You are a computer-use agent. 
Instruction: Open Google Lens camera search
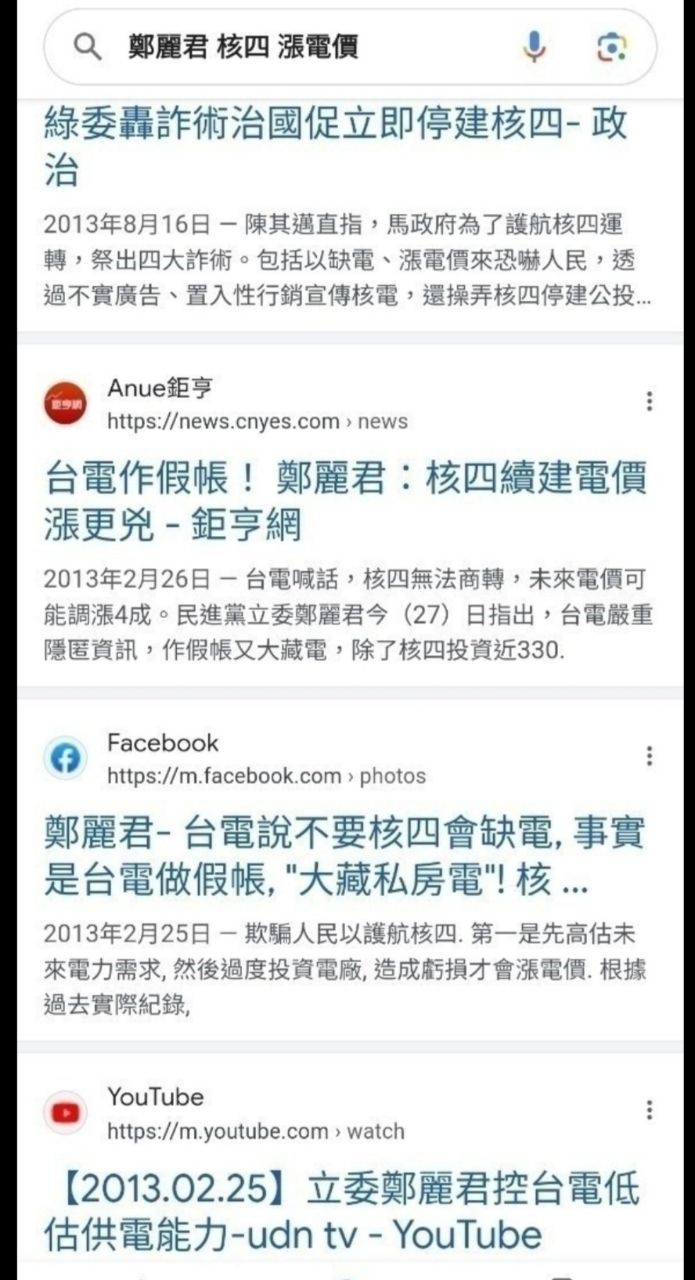611,47
